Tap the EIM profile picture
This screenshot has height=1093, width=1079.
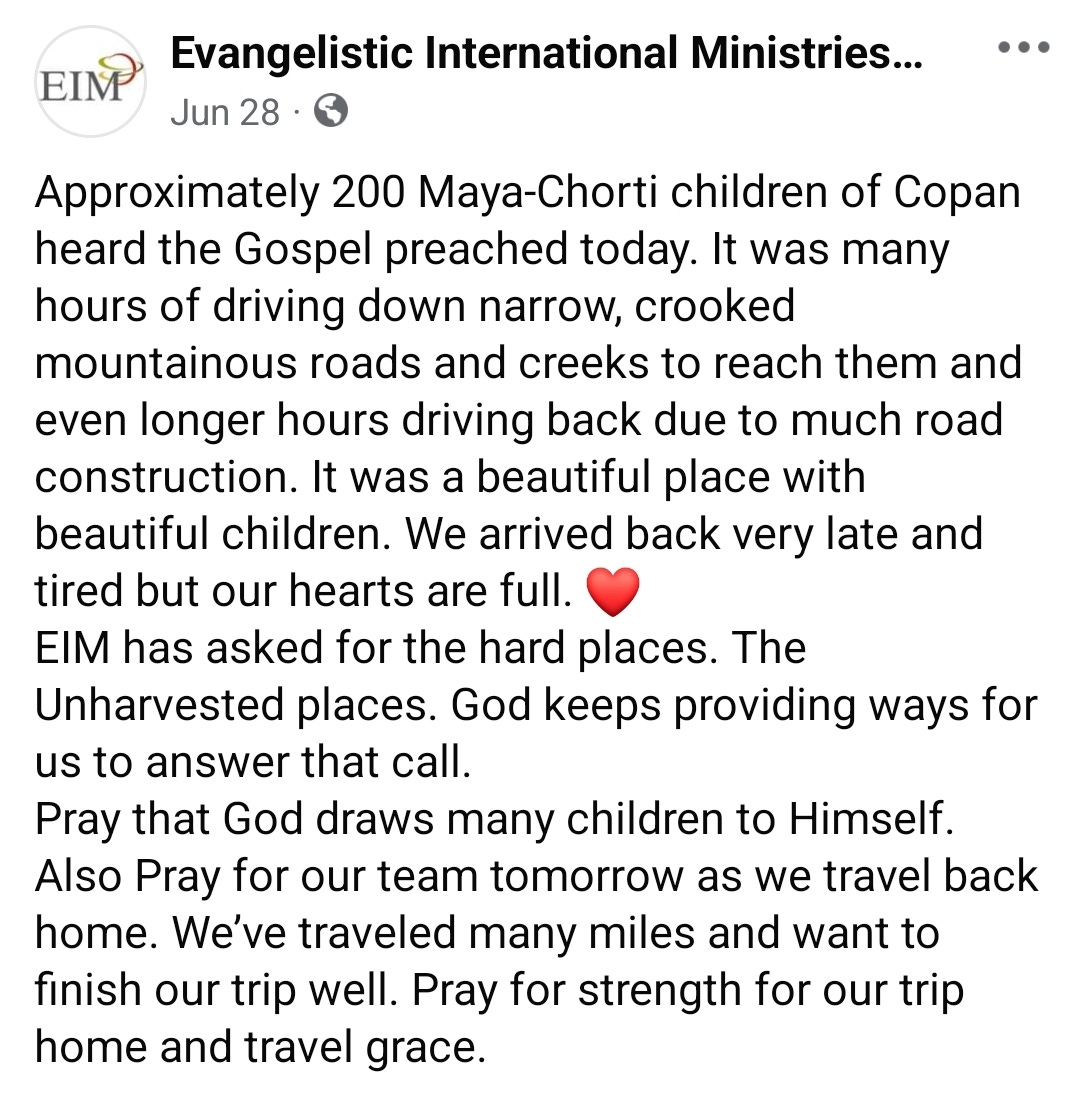(90, 80)
